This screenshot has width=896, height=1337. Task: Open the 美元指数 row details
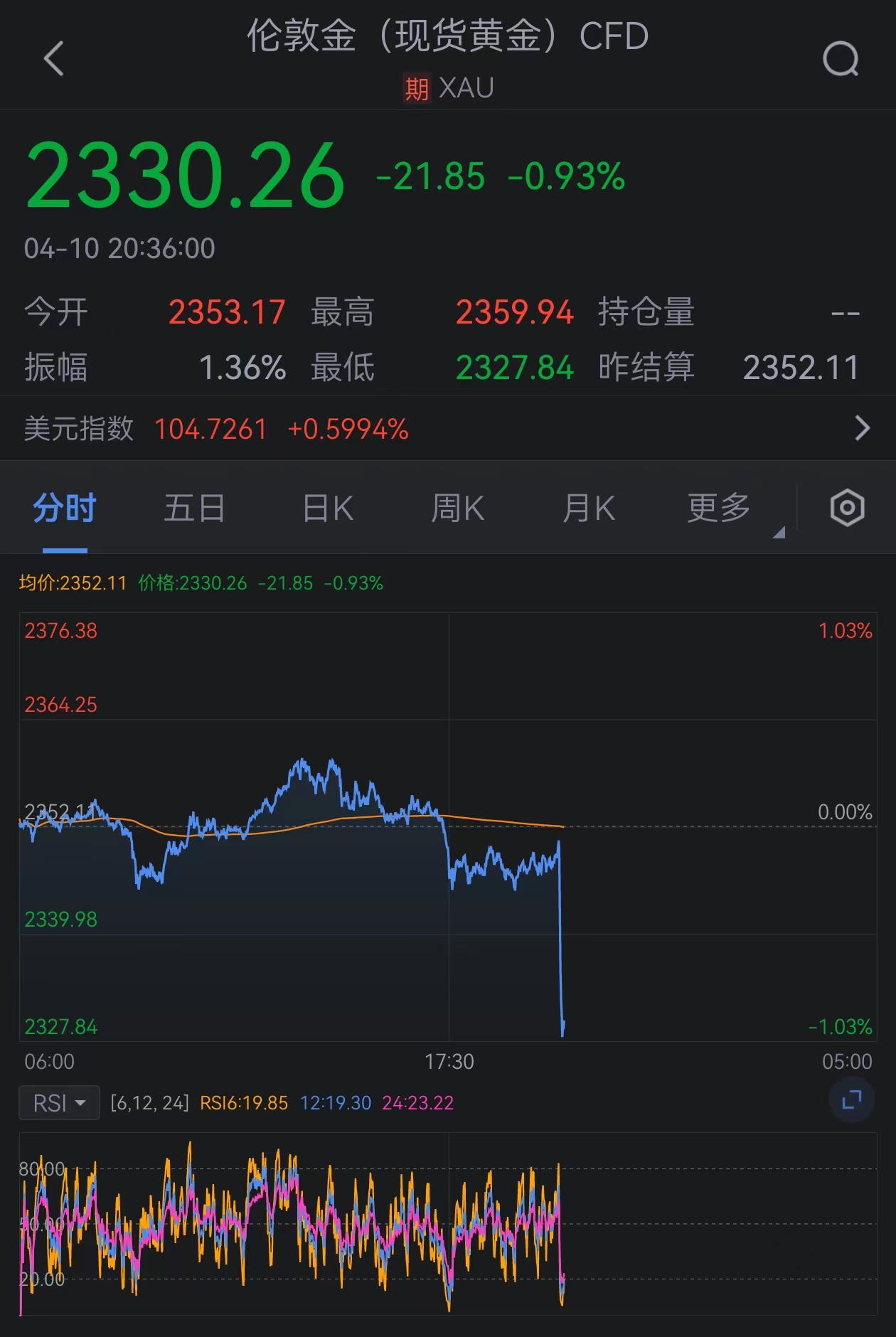tap(448, 428)
